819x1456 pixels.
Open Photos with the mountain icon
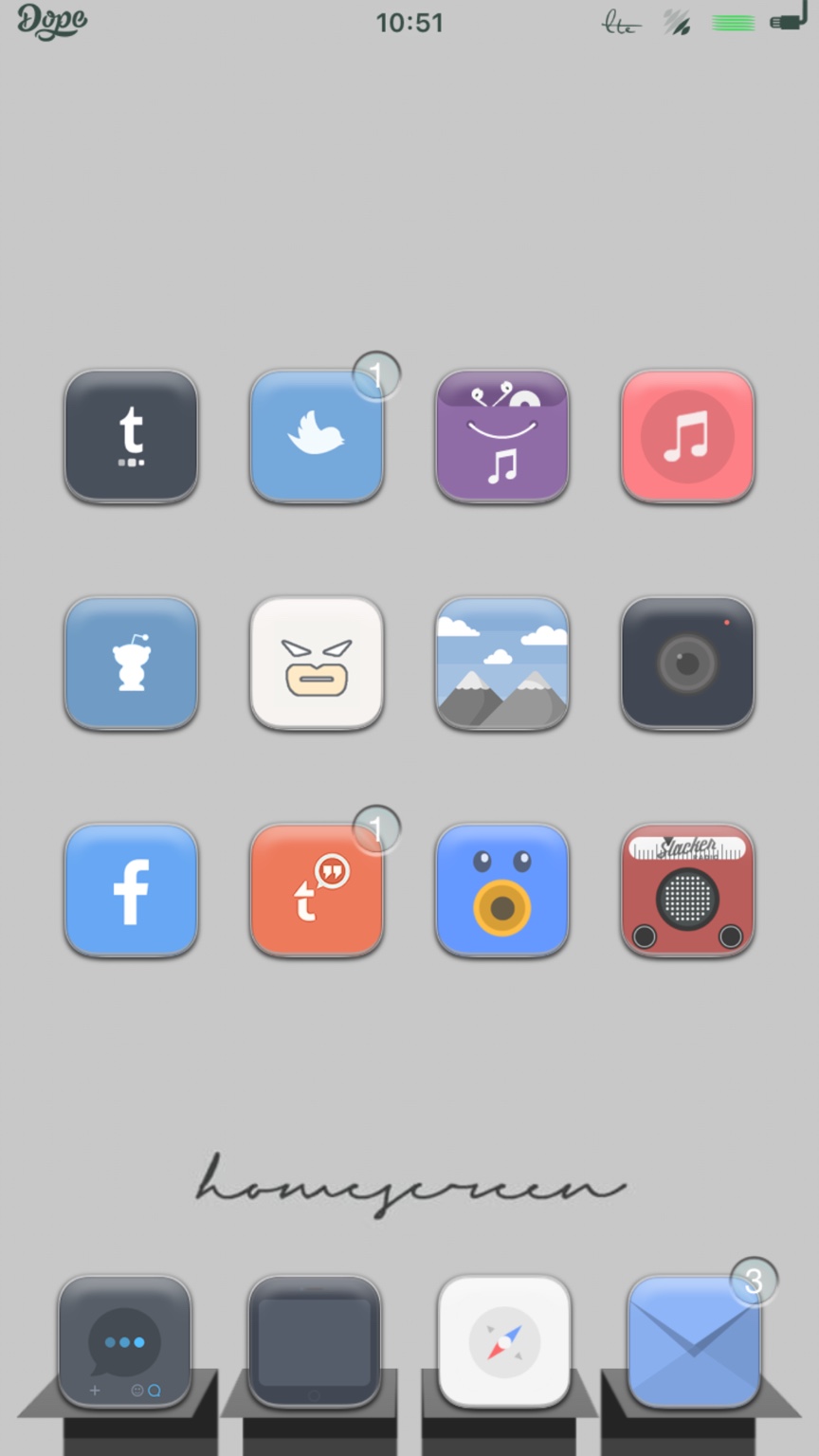pyautogui.click(x=502, y=663)
